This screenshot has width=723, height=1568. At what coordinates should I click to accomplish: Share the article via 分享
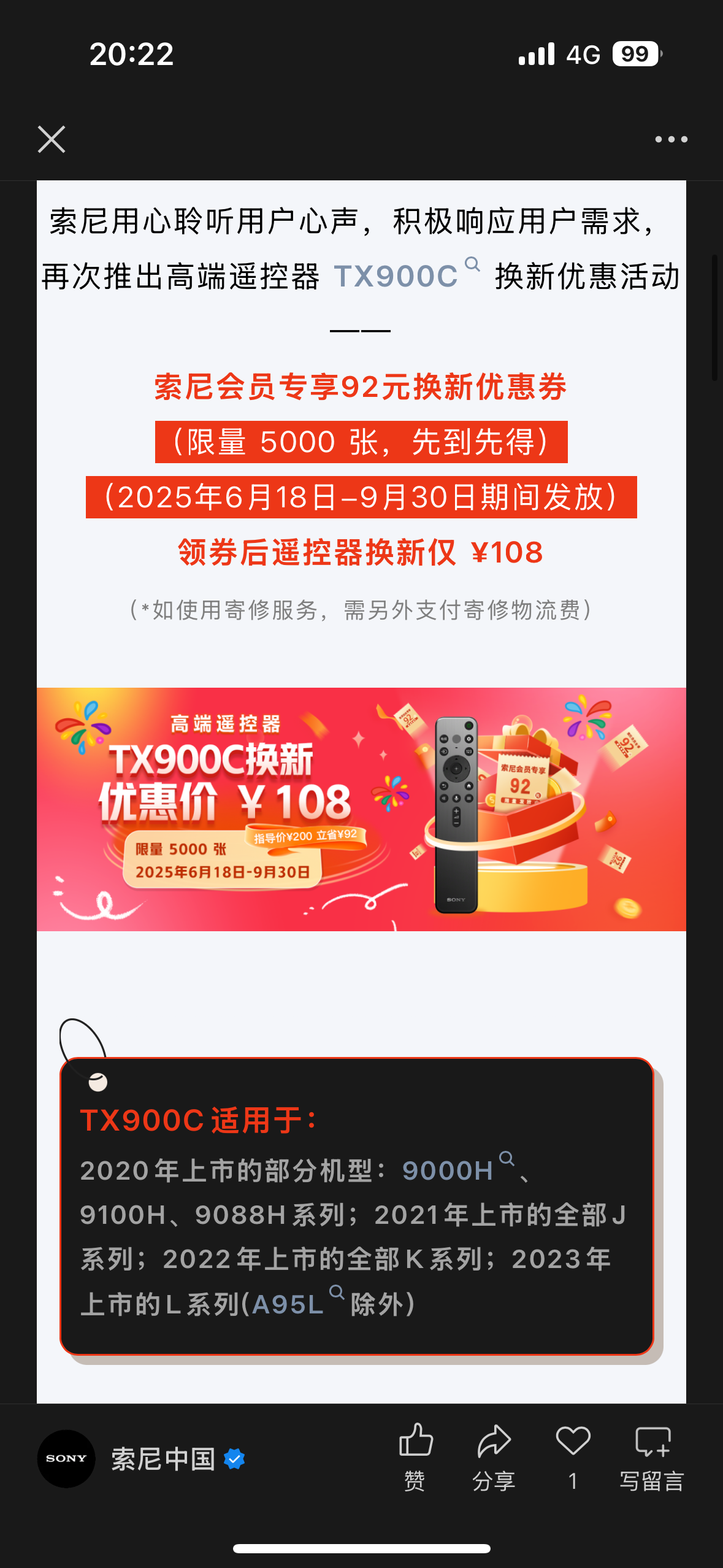coord(494,1457)
